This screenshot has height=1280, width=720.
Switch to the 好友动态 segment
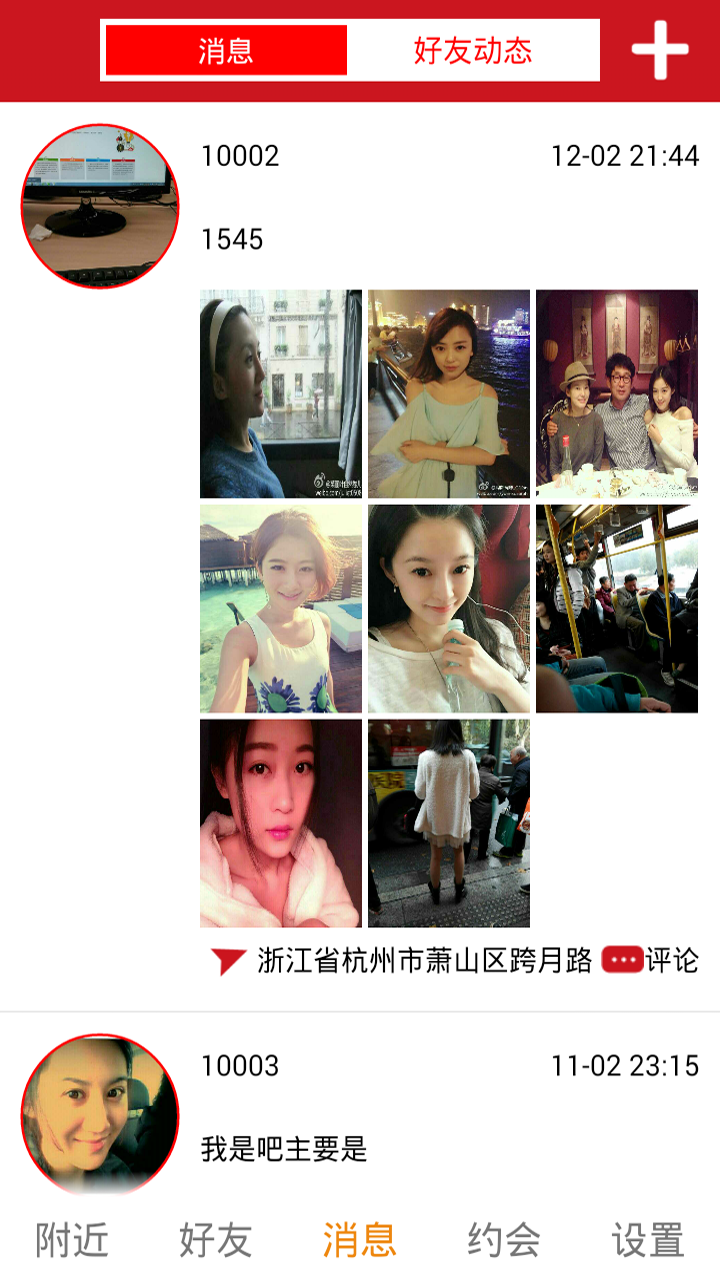pyautogui.click(x=473, y=50)
